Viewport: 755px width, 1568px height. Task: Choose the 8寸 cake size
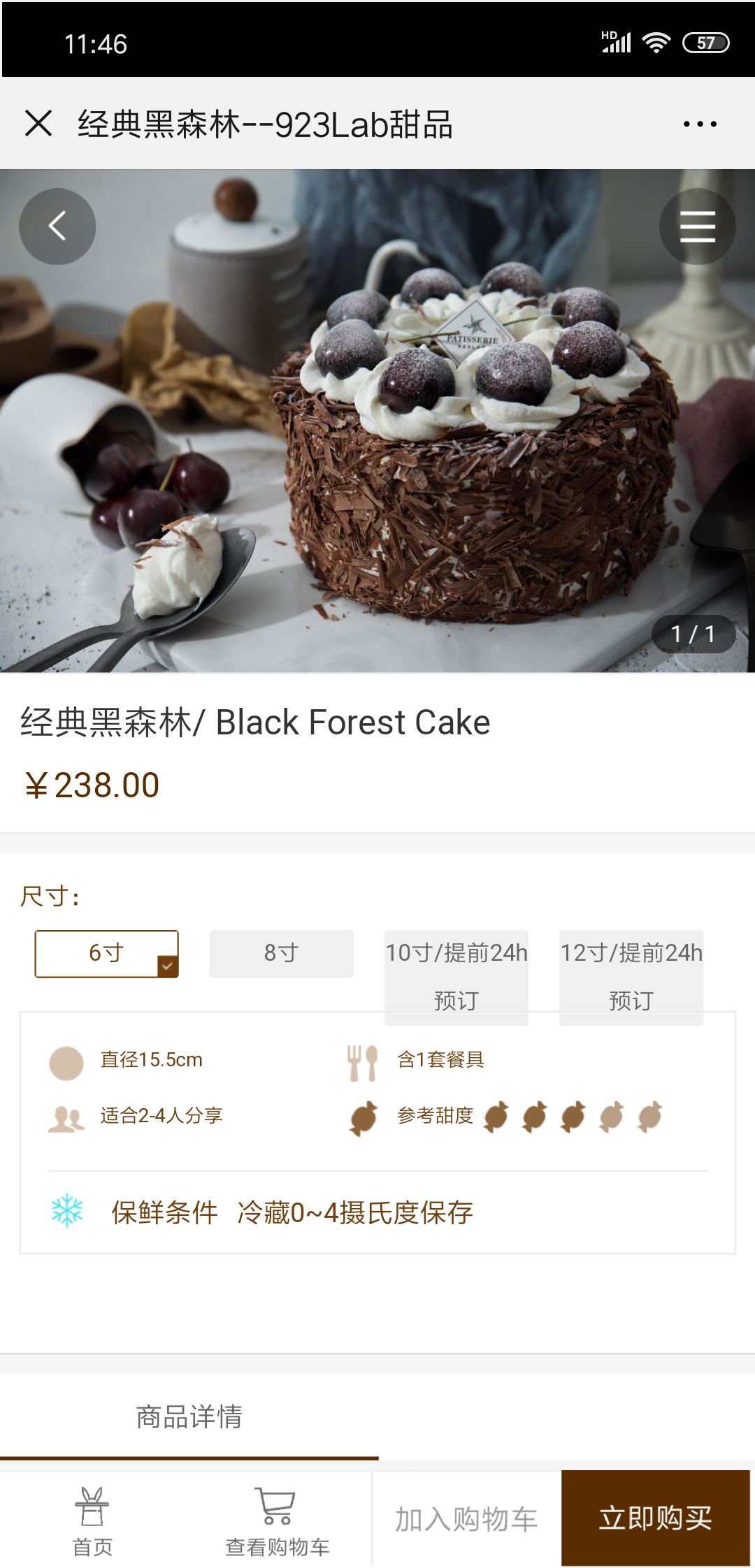click(281, 953)
